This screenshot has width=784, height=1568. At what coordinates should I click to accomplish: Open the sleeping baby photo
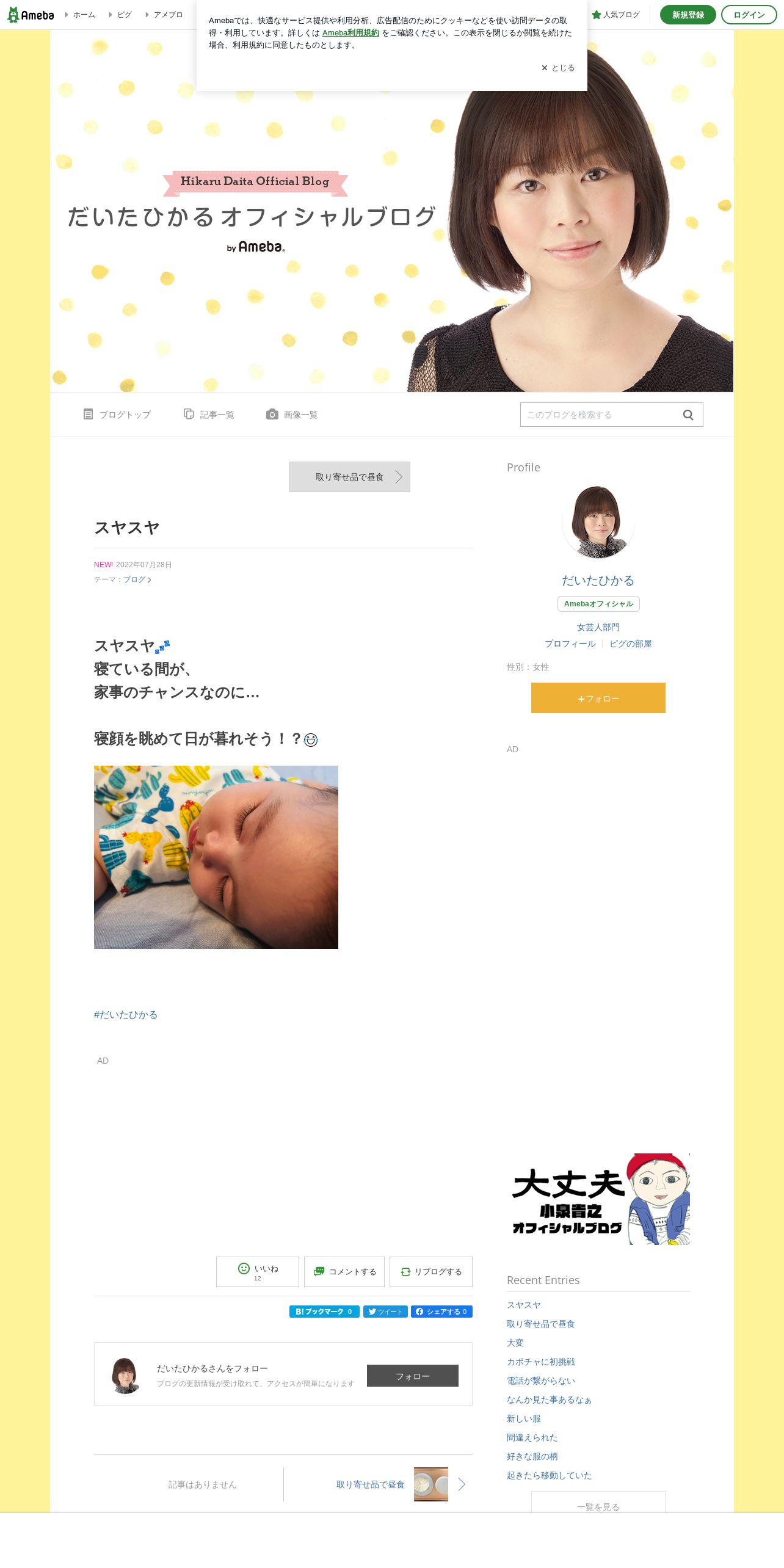[216, 857]
